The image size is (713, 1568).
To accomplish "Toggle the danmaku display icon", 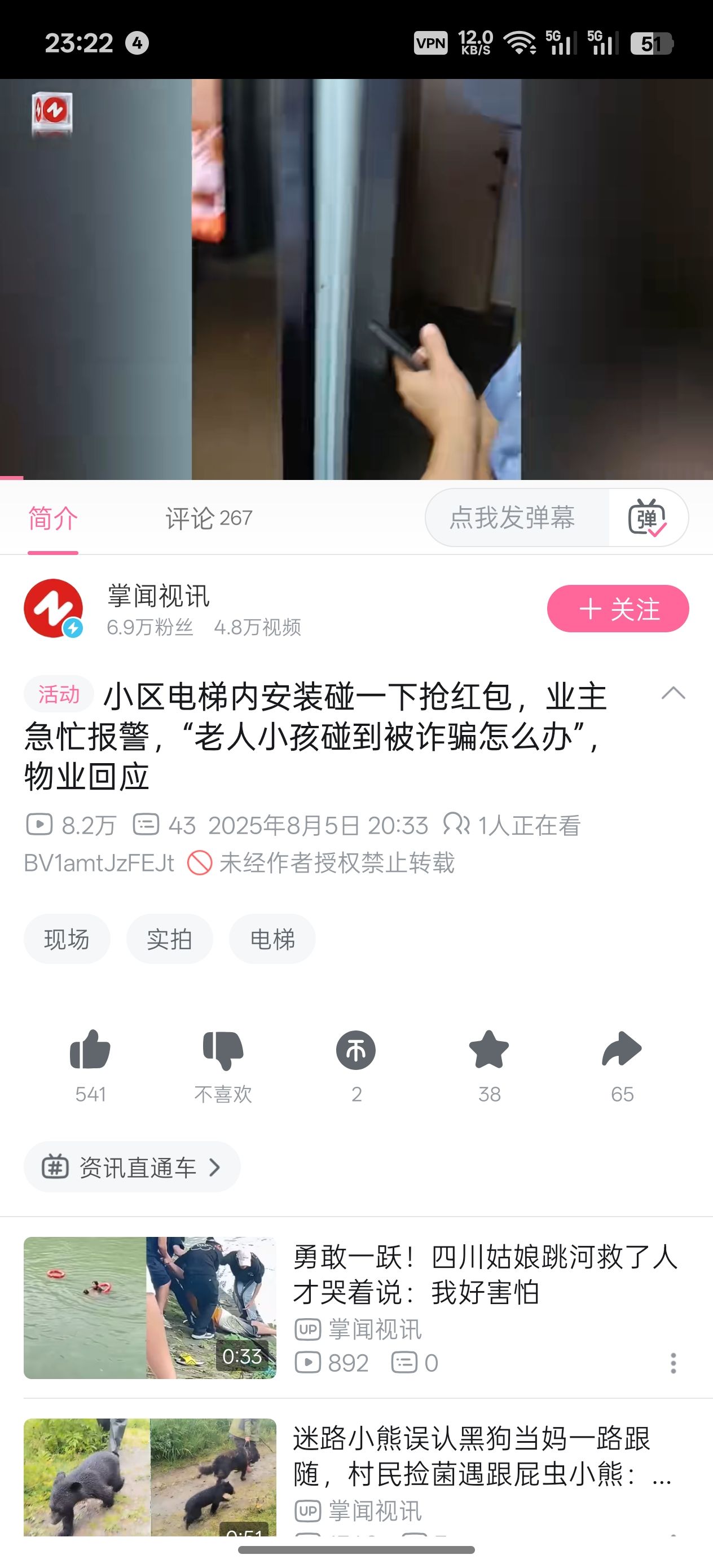I will pos(647,517).
